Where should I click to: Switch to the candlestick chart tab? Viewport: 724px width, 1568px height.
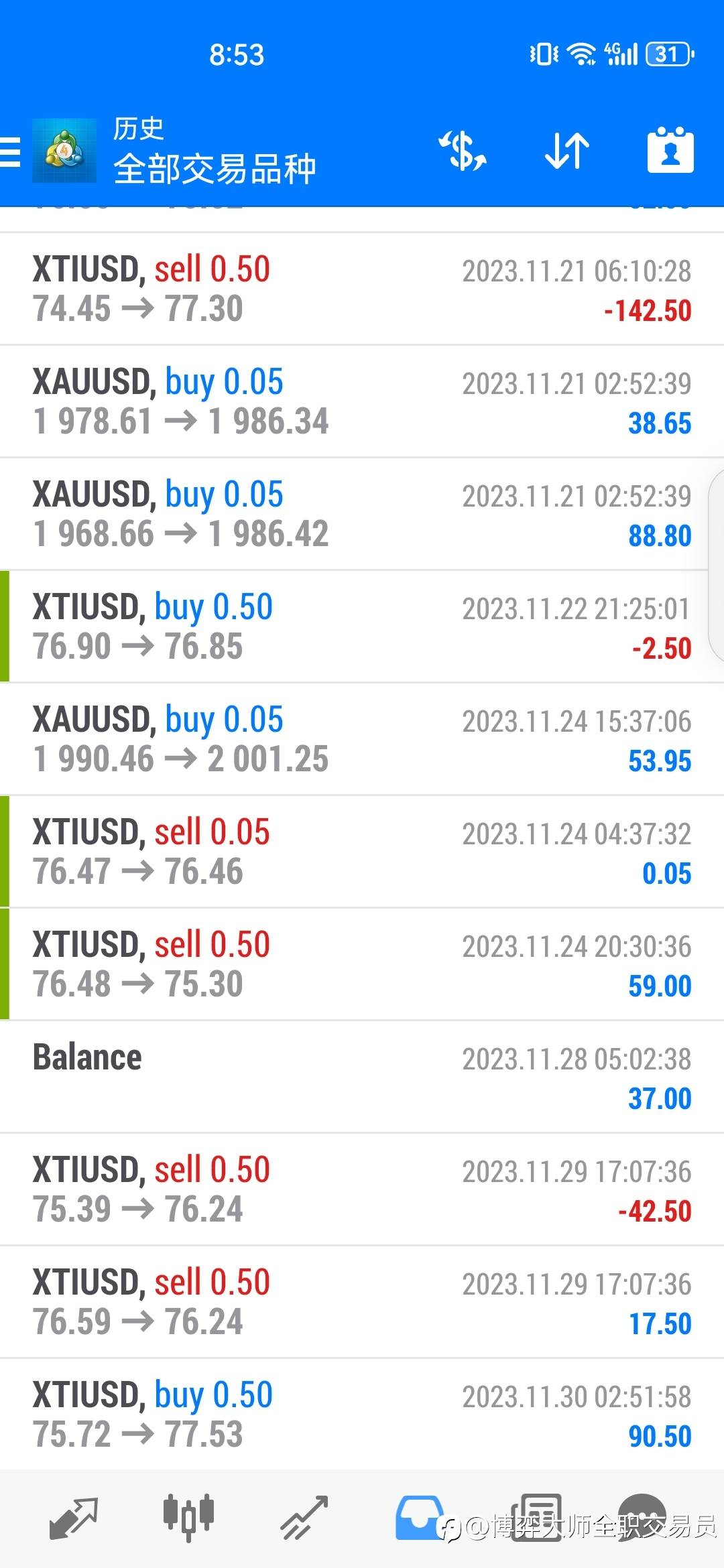[188, 1517]
